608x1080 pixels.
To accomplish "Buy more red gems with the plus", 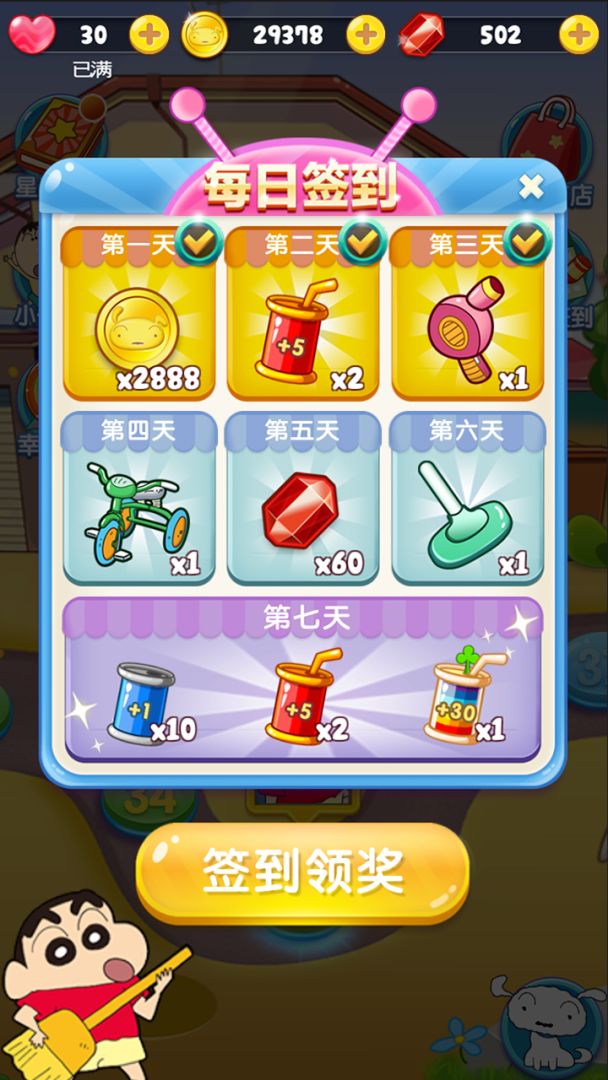I will pos(578,35).
